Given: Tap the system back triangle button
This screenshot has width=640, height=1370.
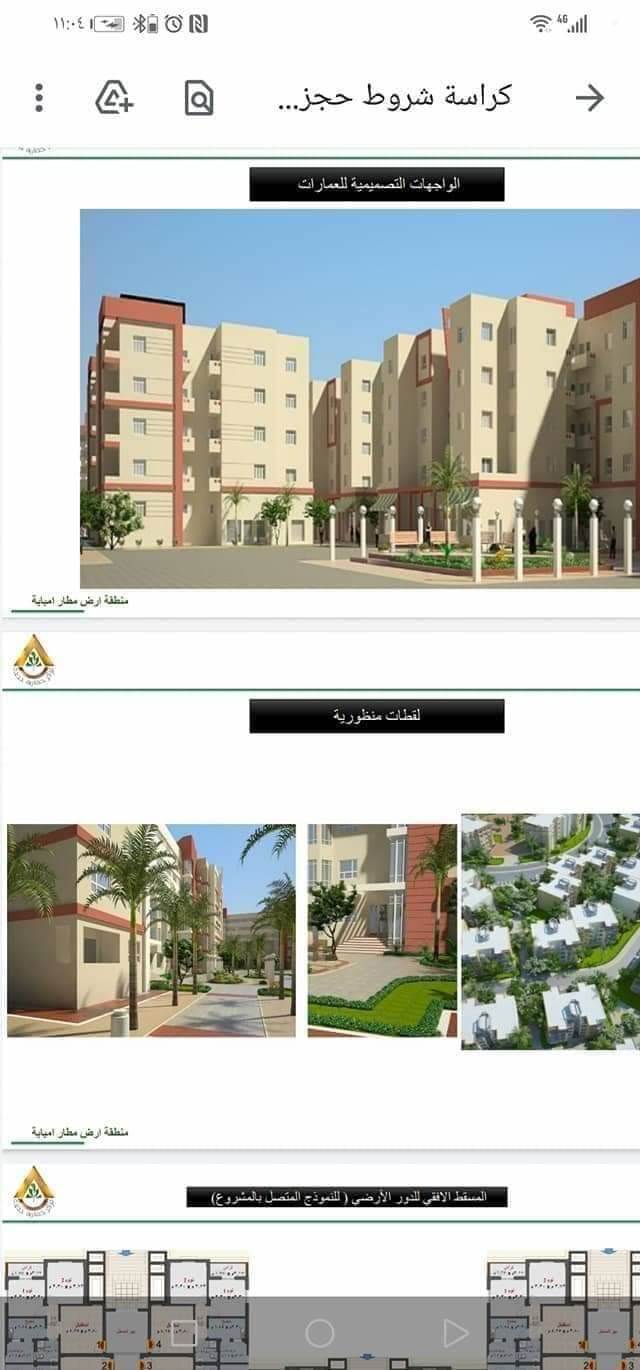Looking at the screenshot, I should [x=455, y=1332].
